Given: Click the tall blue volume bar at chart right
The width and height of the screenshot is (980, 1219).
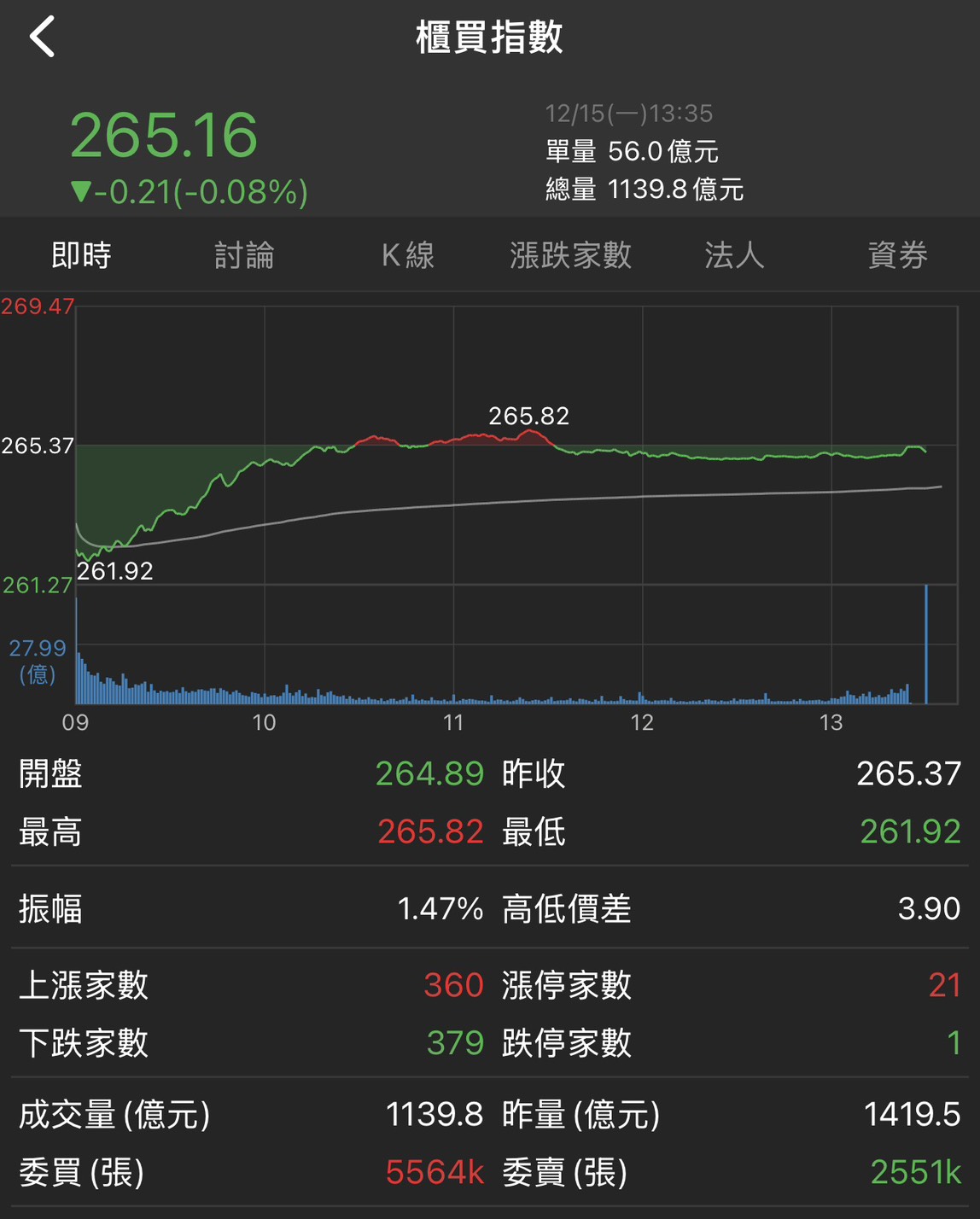Looking at the screenshot, I should 927,644.
